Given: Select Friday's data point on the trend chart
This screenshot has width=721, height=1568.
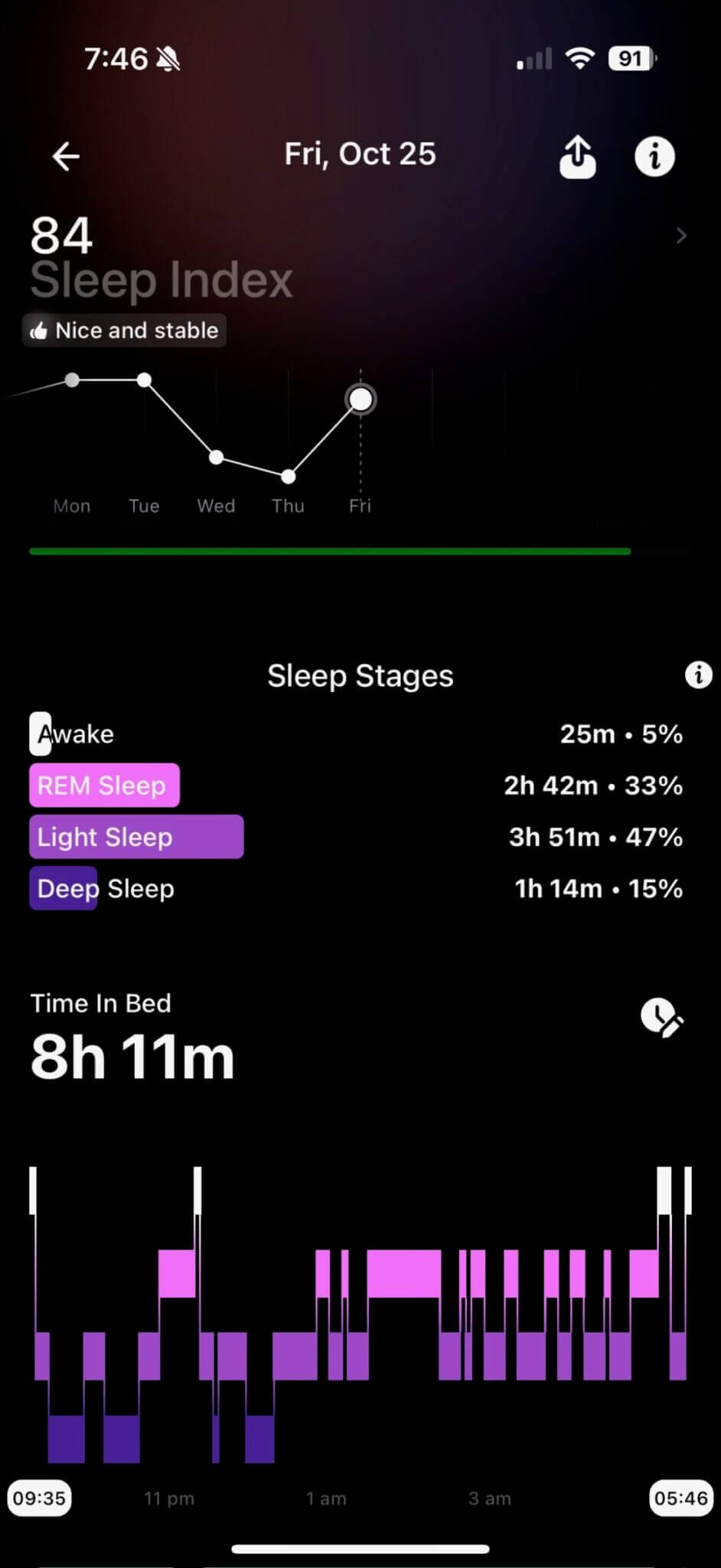Looking at the screenshot, I should [360, 398].
